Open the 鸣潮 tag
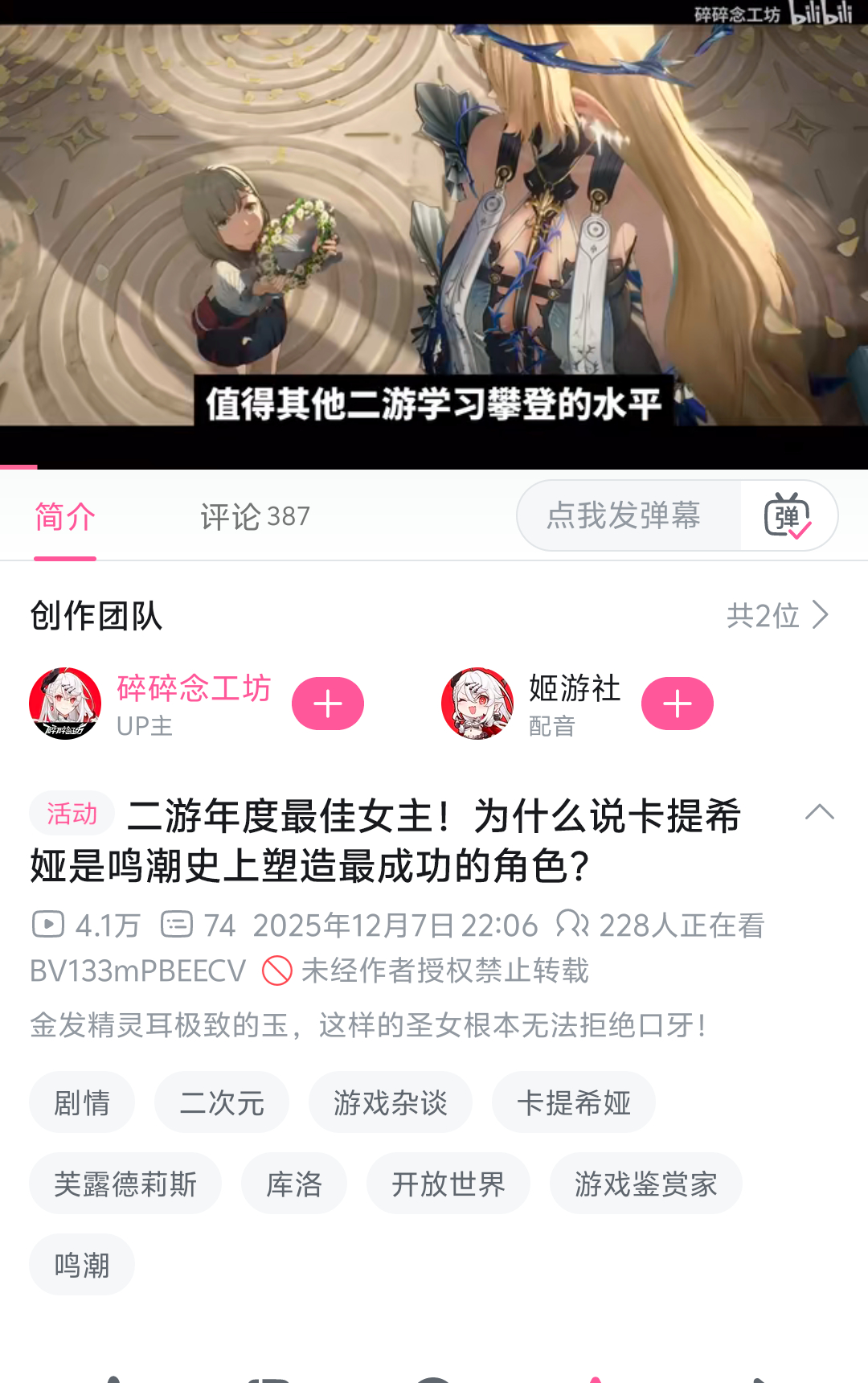 pyautogui.click(x=82, y=1265)
